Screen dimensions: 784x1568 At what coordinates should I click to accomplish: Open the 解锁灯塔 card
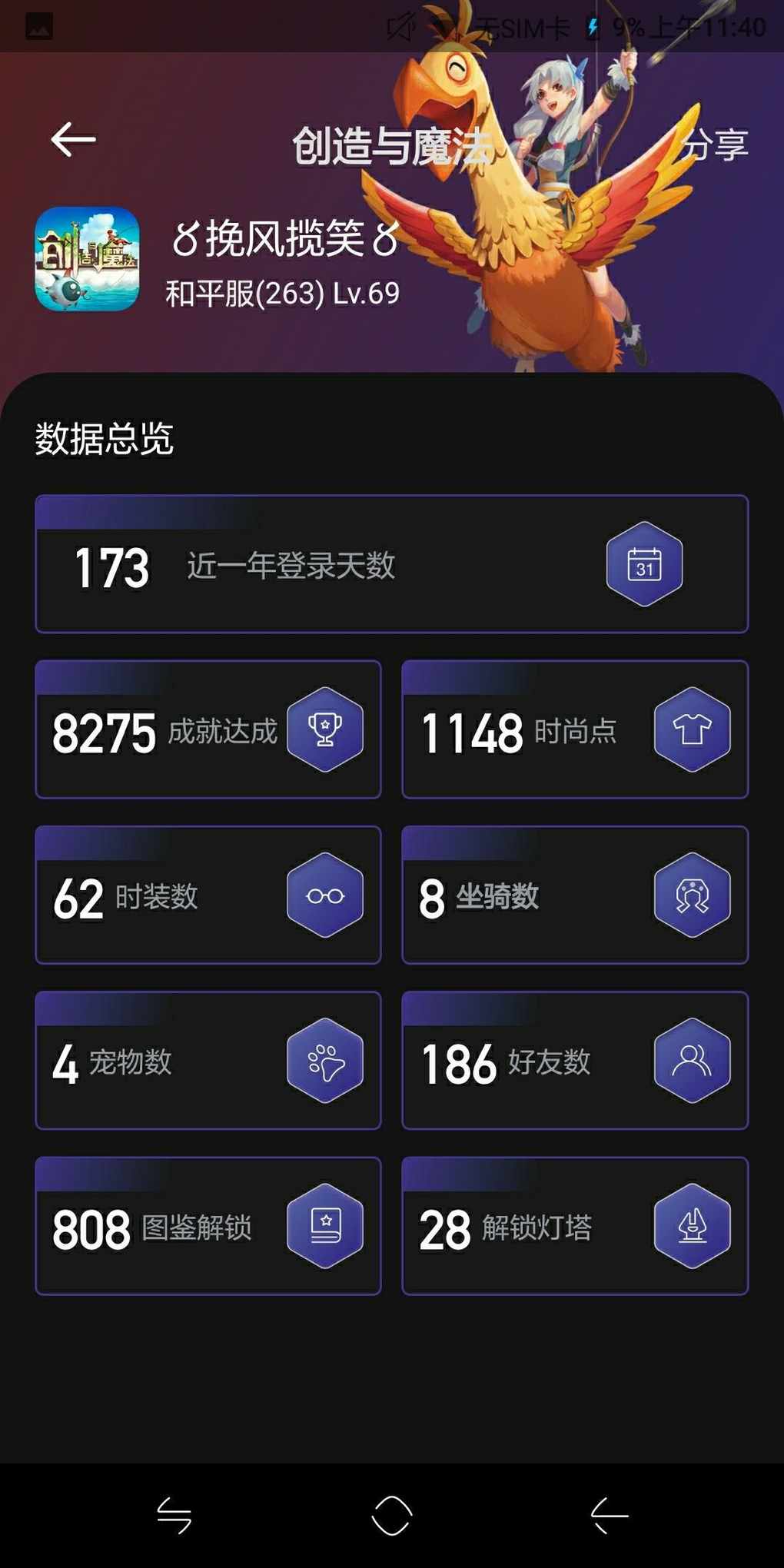(574, 1227)
